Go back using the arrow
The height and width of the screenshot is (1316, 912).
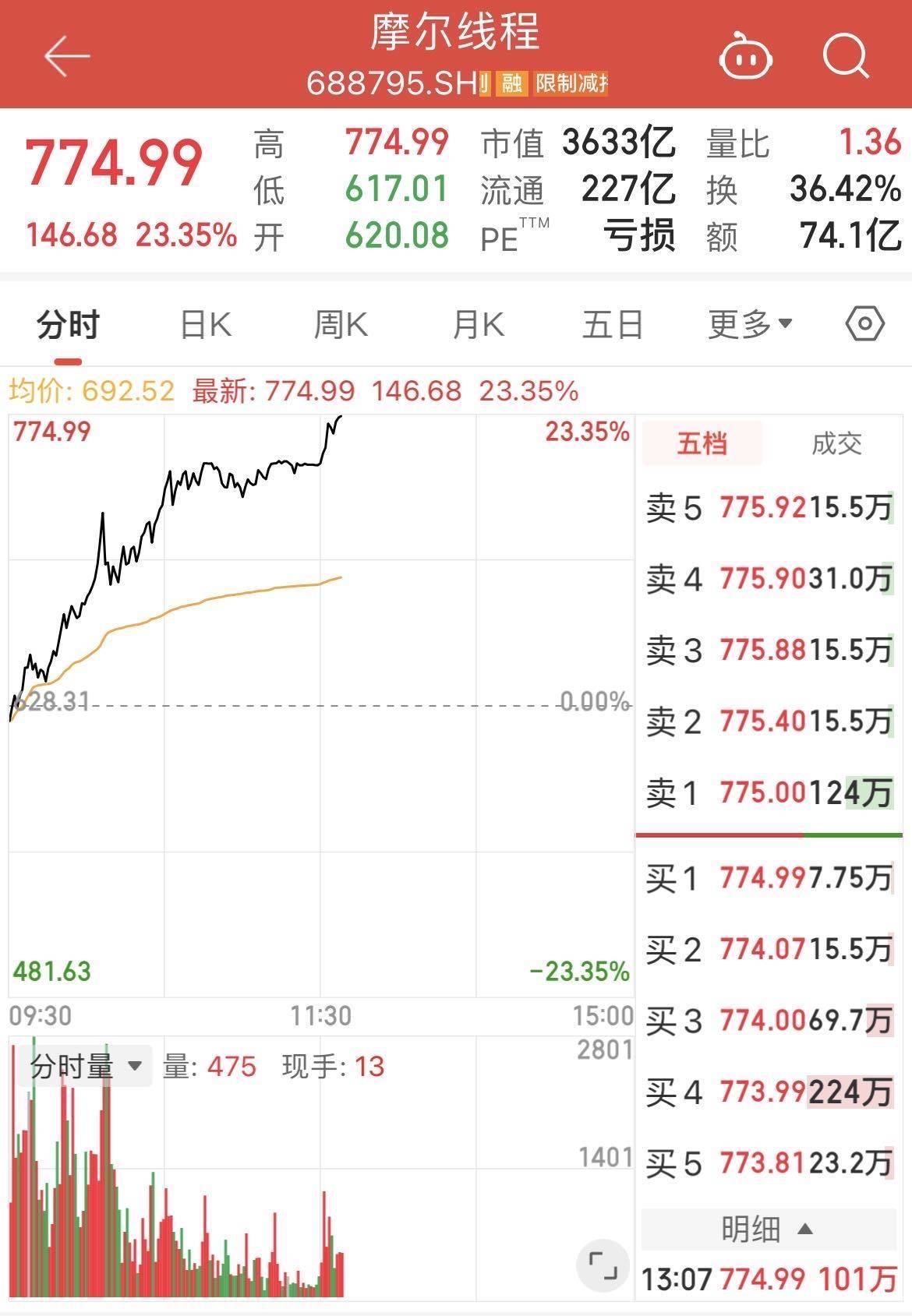pos(67,56)
